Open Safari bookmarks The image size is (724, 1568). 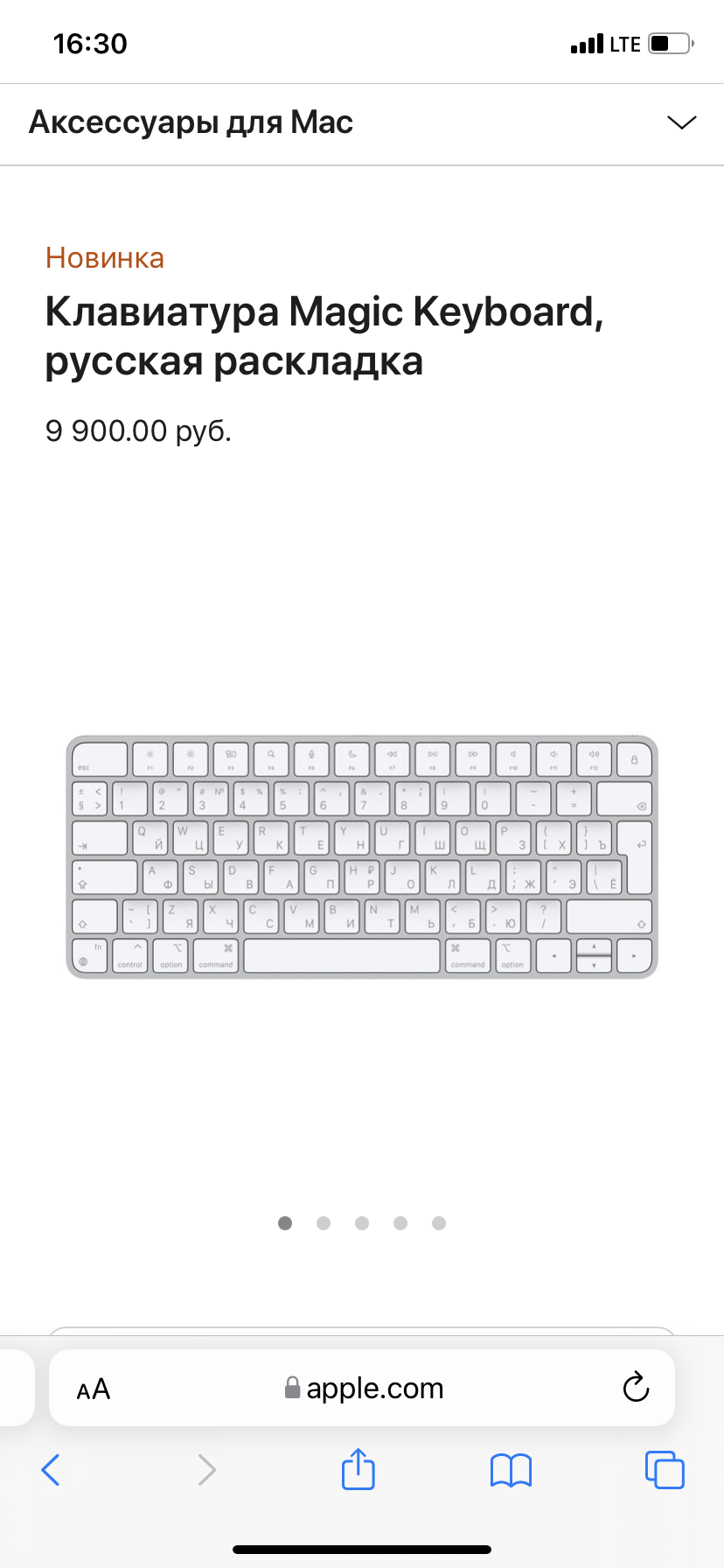512,1470
